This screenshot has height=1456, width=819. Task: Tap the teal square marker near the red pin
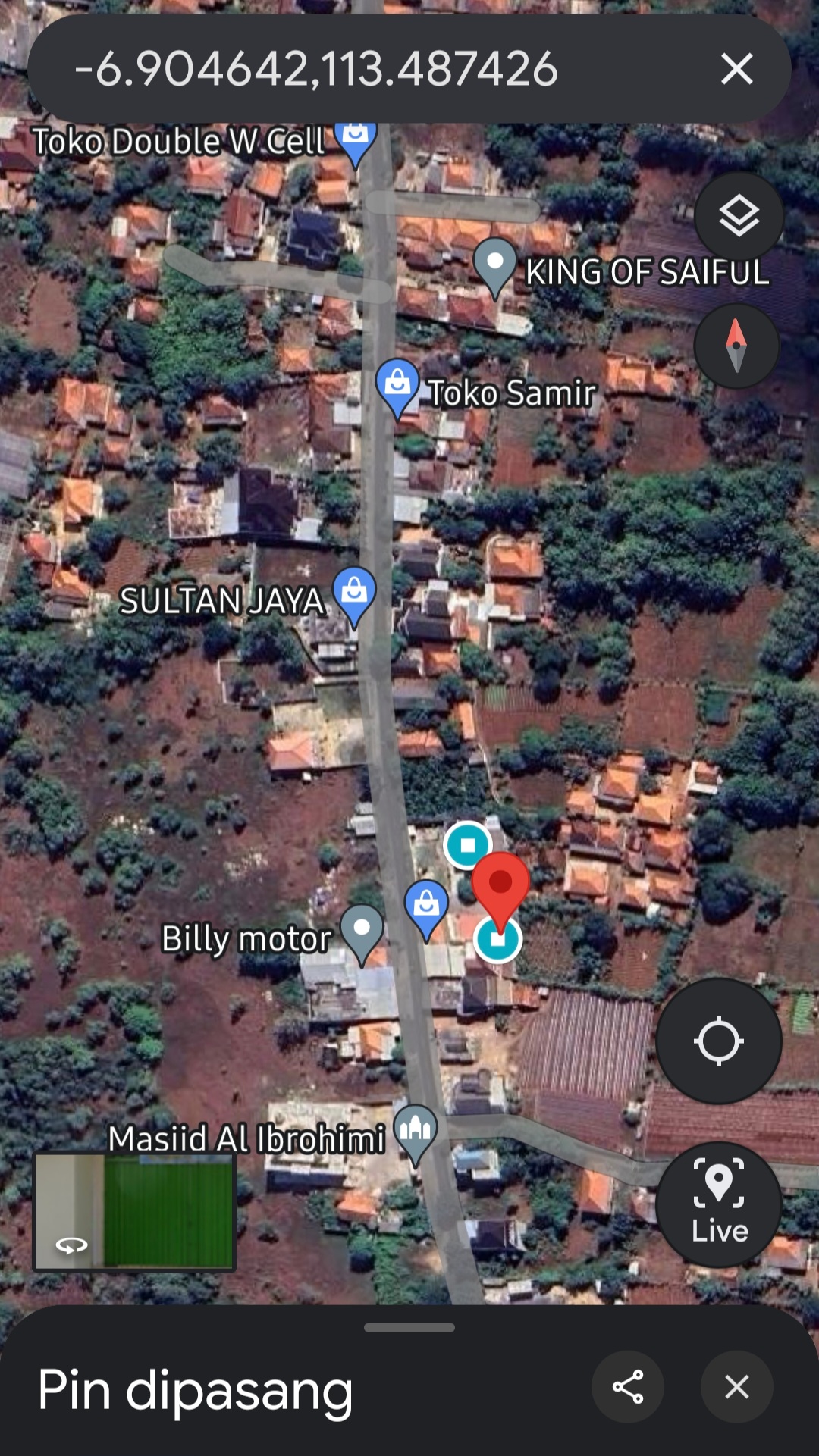[468, 844]
